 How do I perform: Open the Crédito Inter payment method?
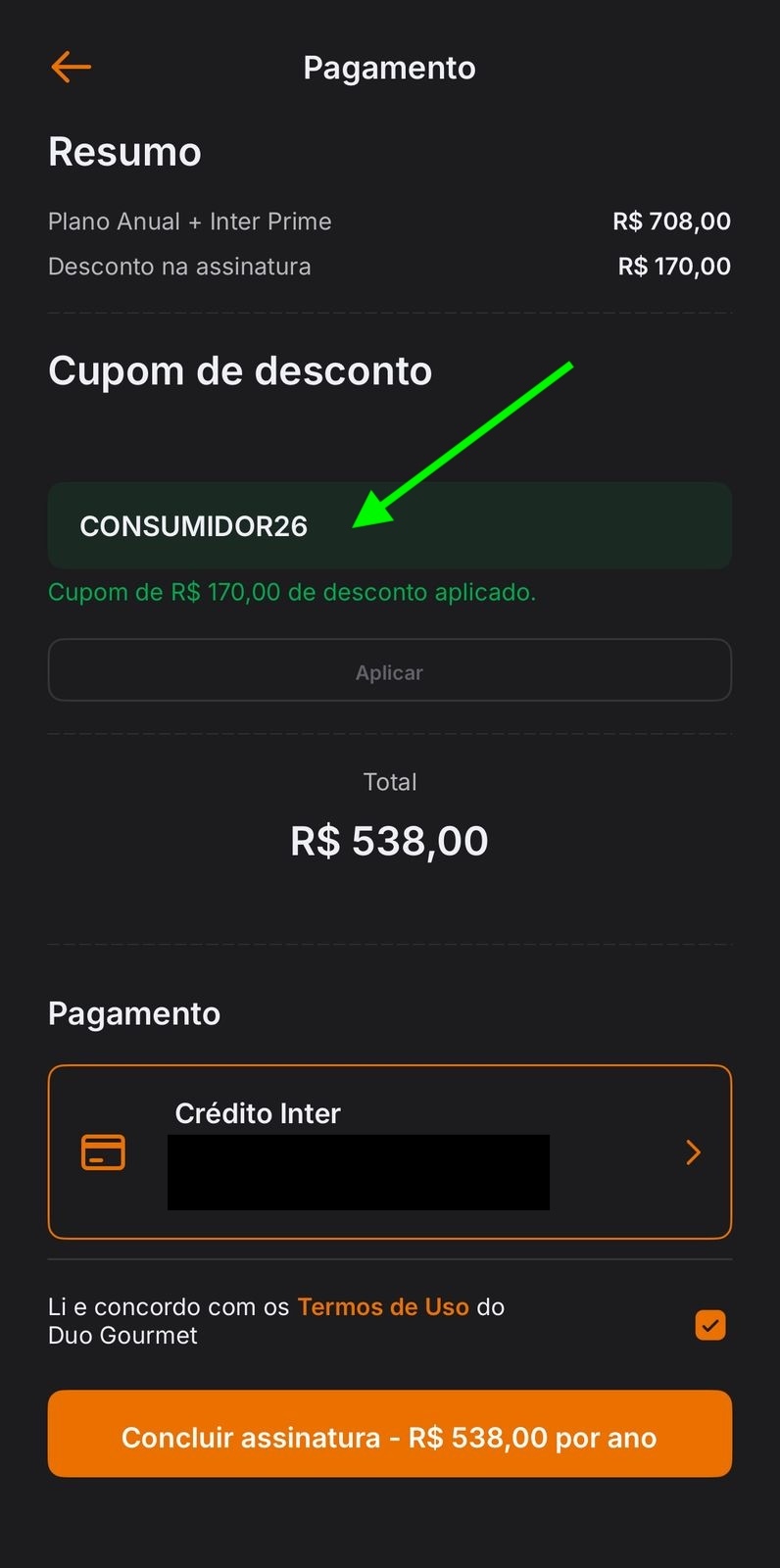click(389, 1151)
